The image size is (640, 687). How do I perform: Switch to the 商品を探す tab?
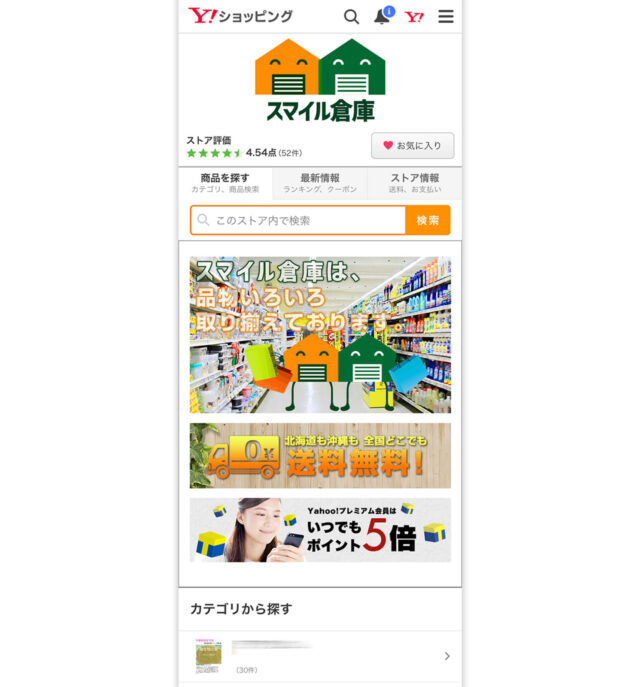click(225, 183)
